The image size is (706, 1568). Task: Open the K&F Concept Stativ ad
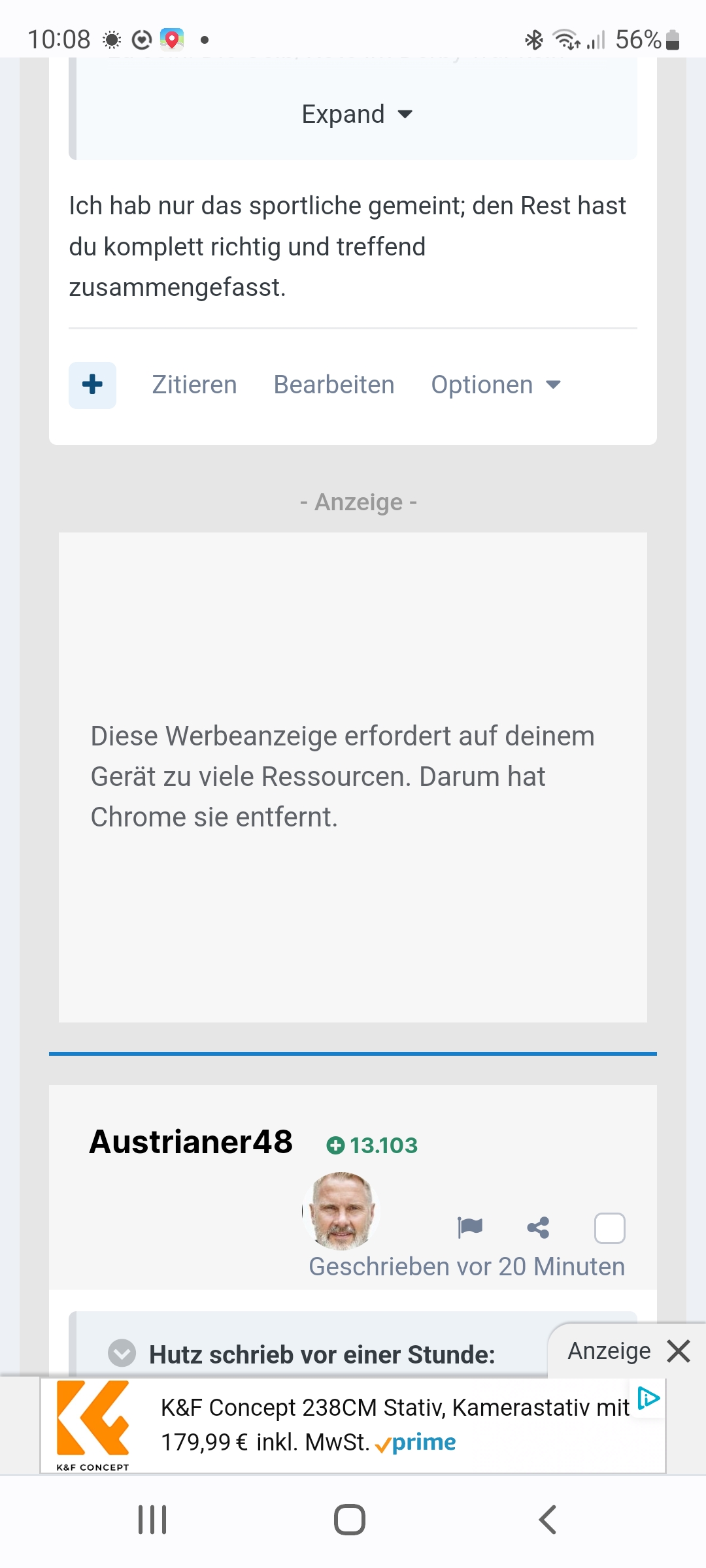click(353, 1425)
